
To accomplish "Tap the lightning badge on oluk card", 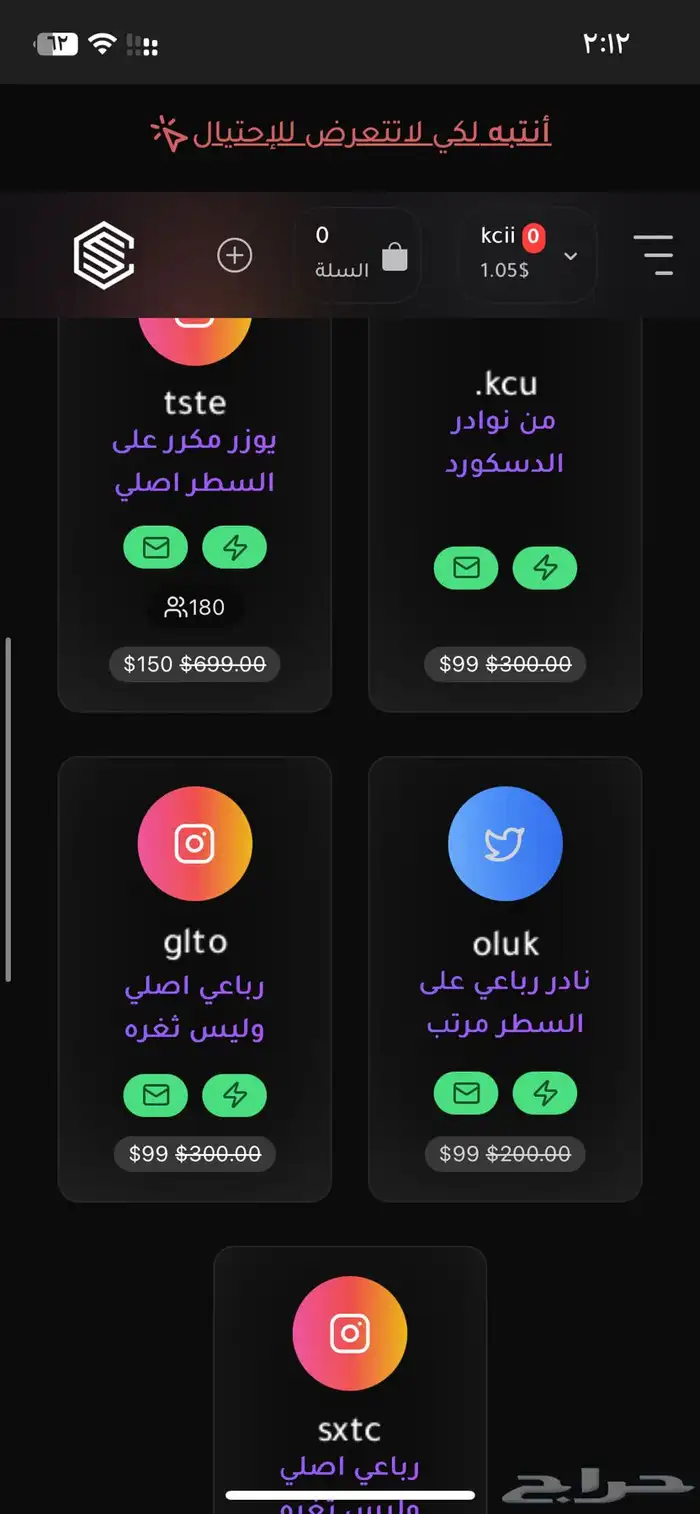I will (545, 1093).
